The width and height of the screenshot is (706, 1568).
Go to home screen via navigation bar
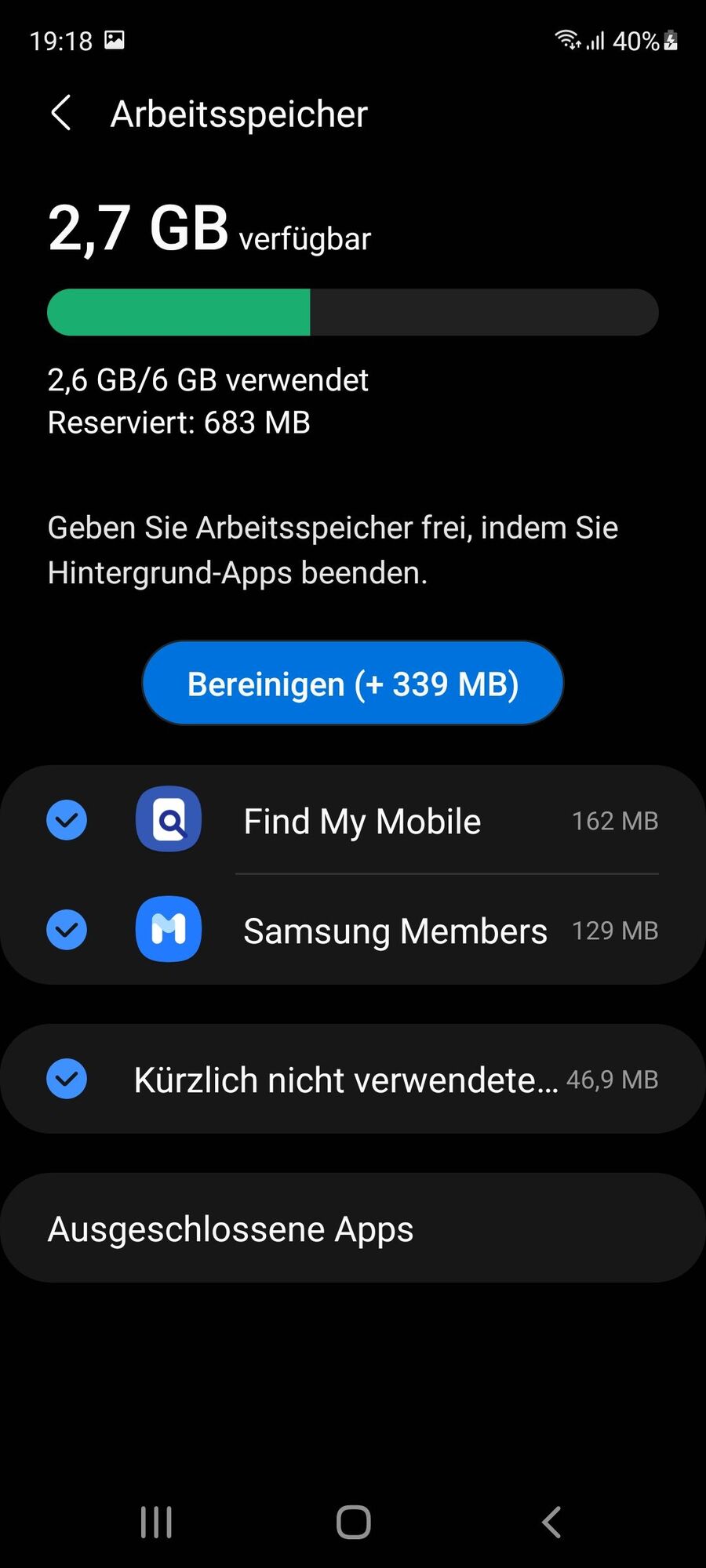tap(353, 1522)
